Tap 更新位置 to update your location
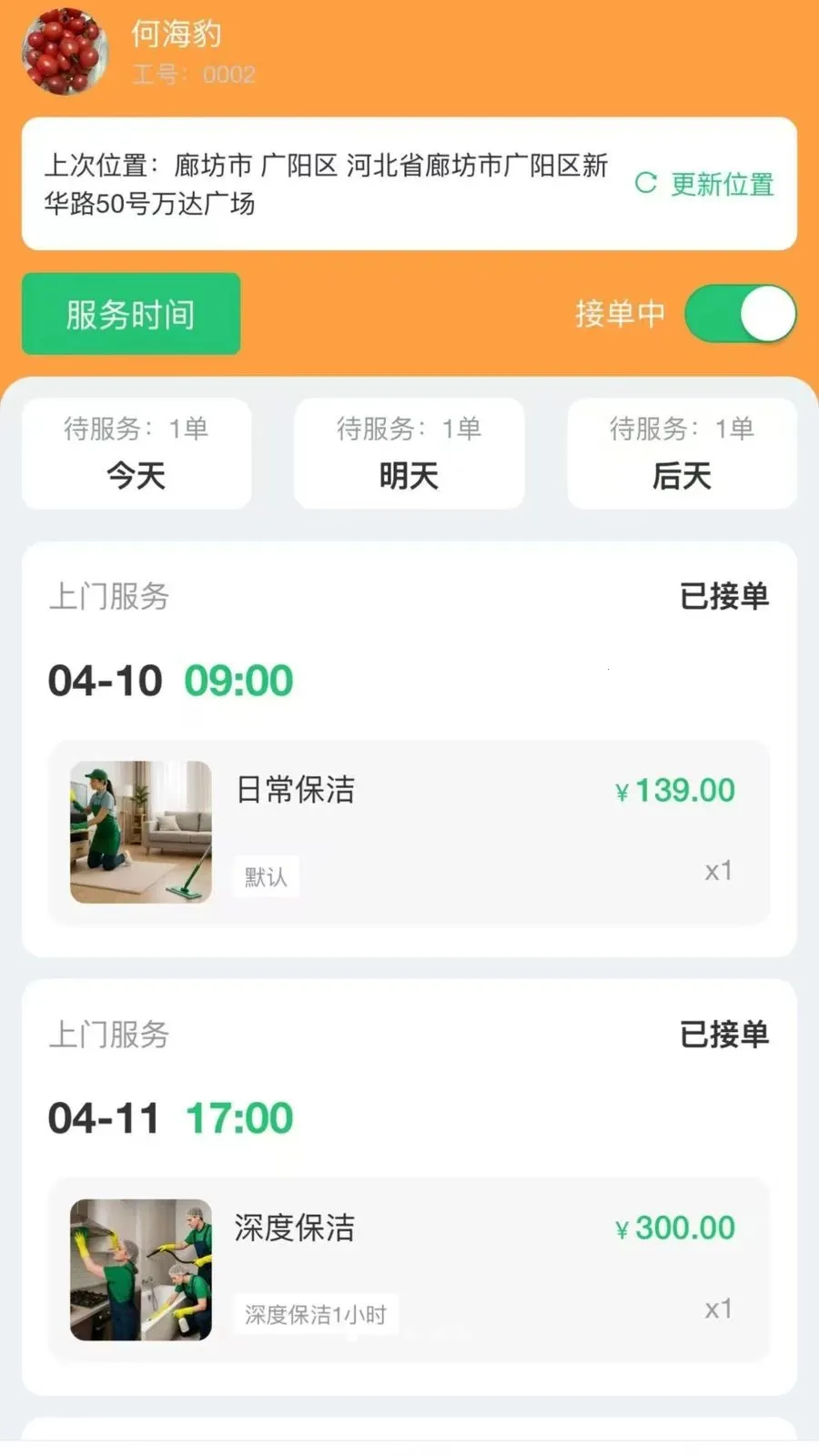 (722, 185)
